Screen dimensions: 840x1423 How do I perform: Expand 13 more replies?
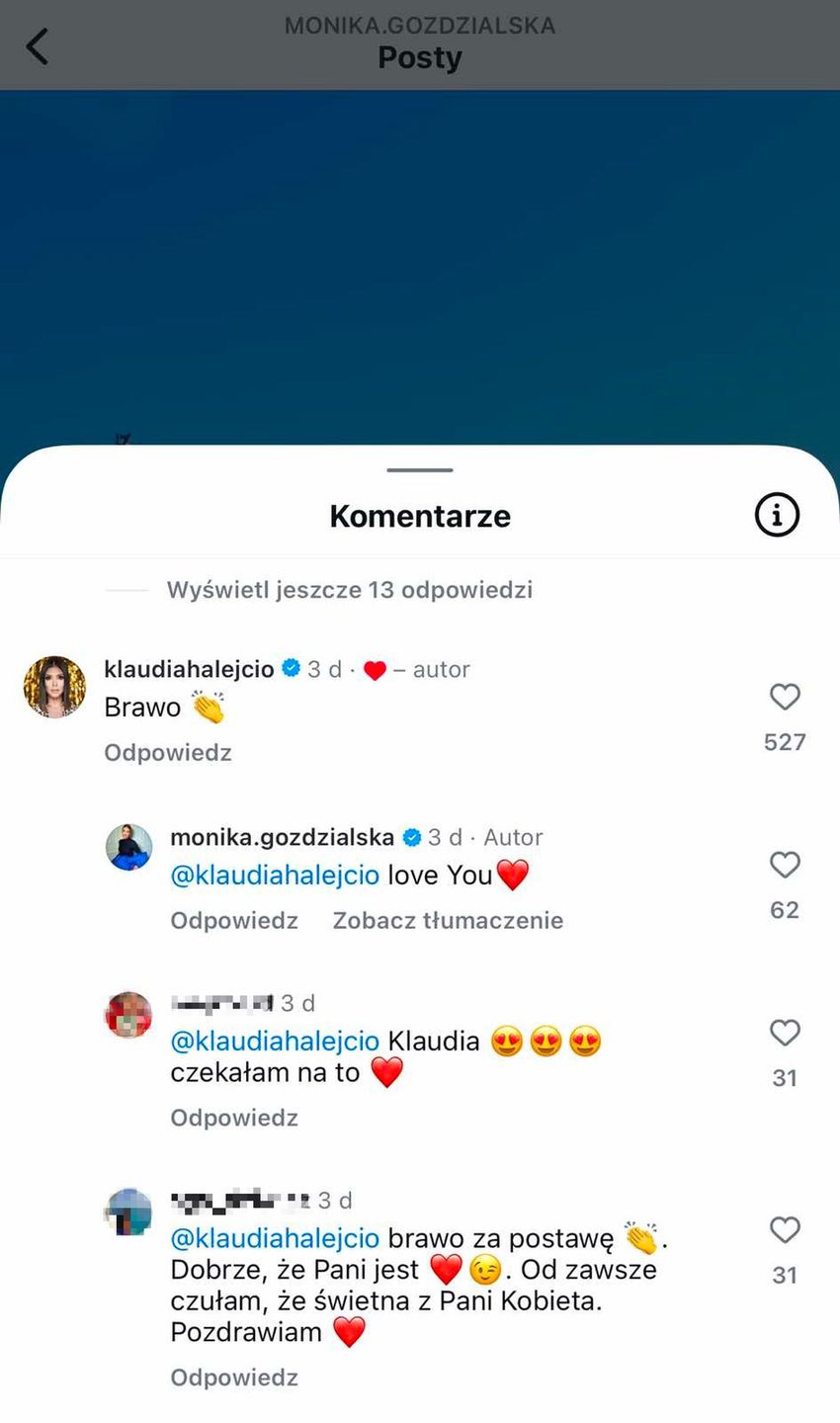pyautogui.click(x=349, y=590)
